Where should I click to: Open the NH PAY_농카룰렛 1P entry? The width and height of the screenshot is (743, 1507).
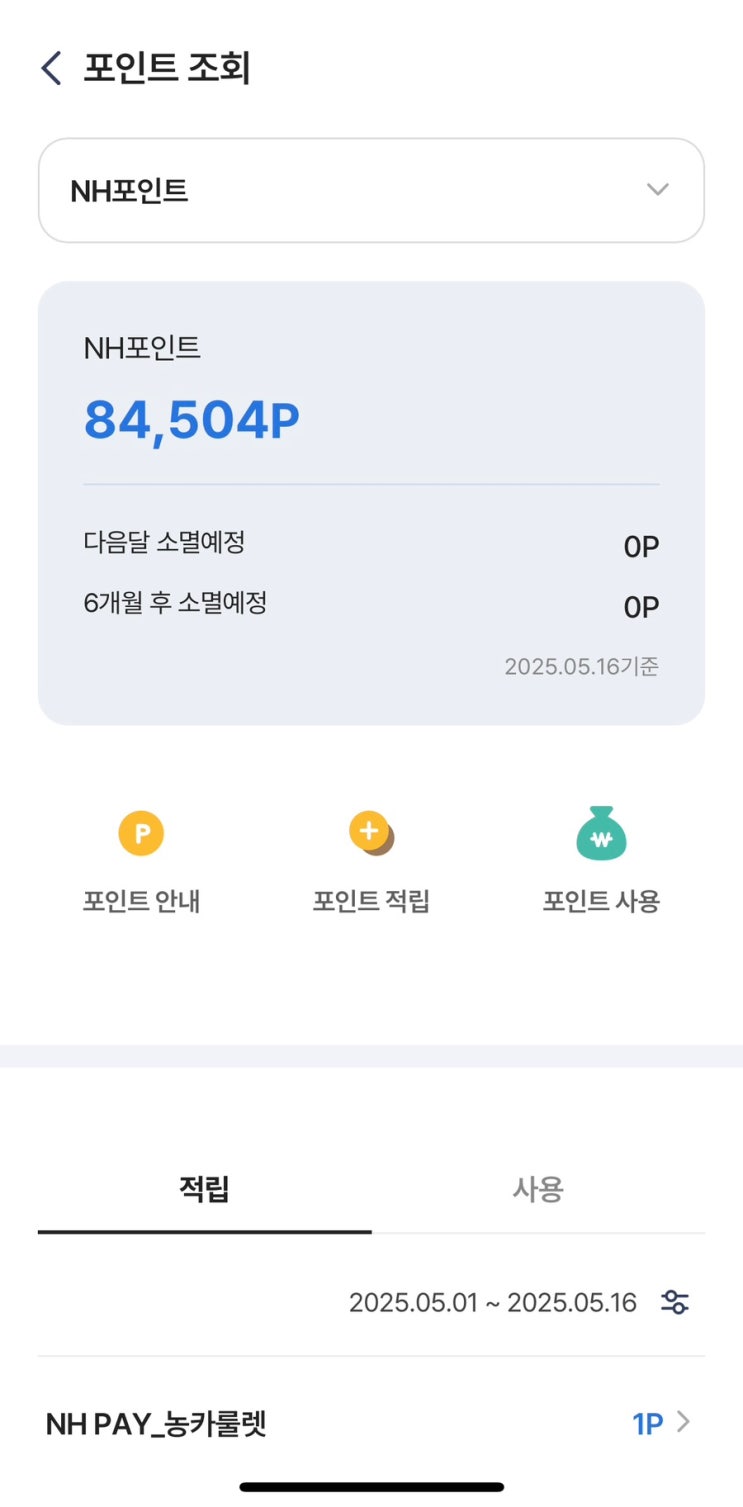click(x=371, y=1423)
